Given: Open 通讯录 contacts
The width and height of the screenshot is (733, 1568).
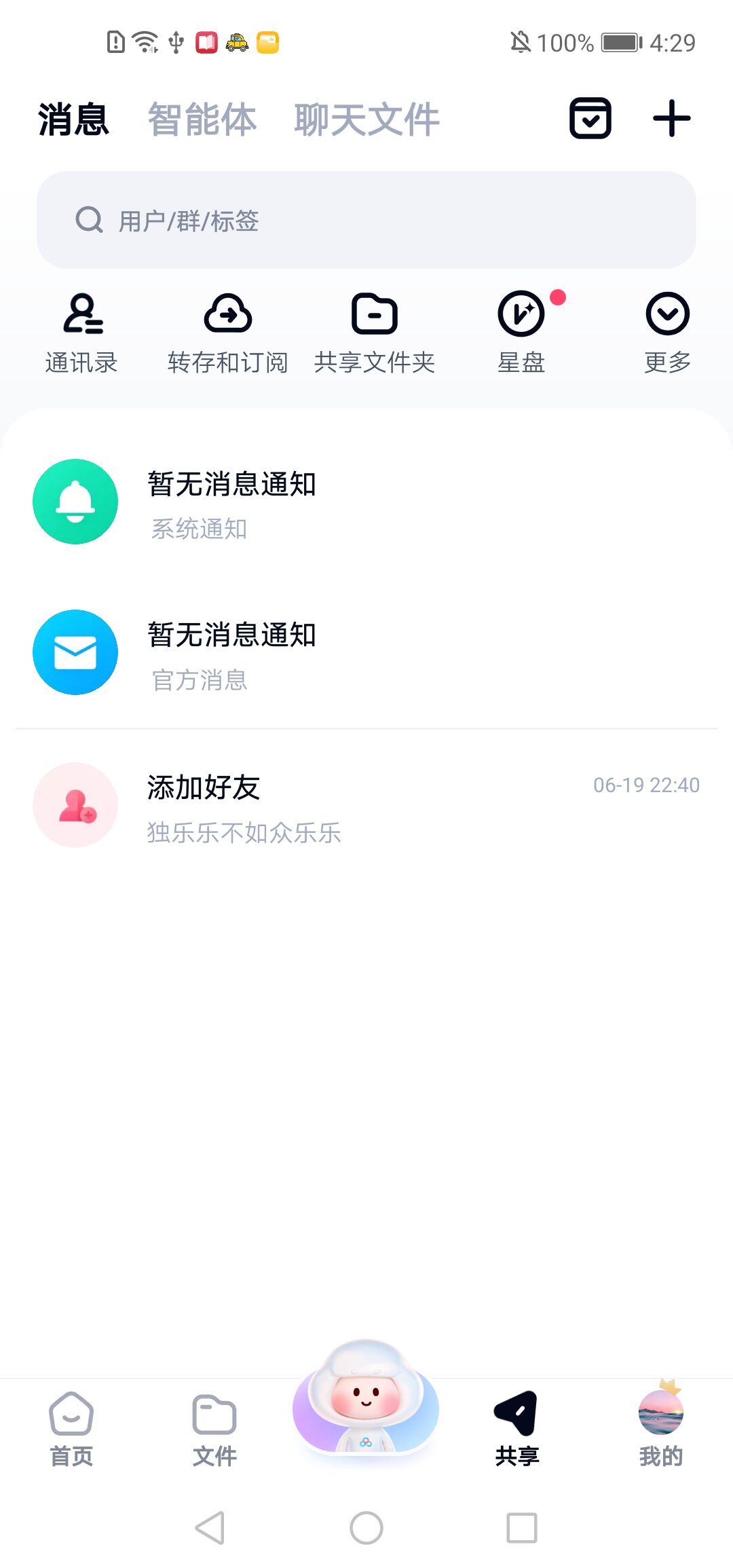Looking at the screenshot, I should (81, 333).
